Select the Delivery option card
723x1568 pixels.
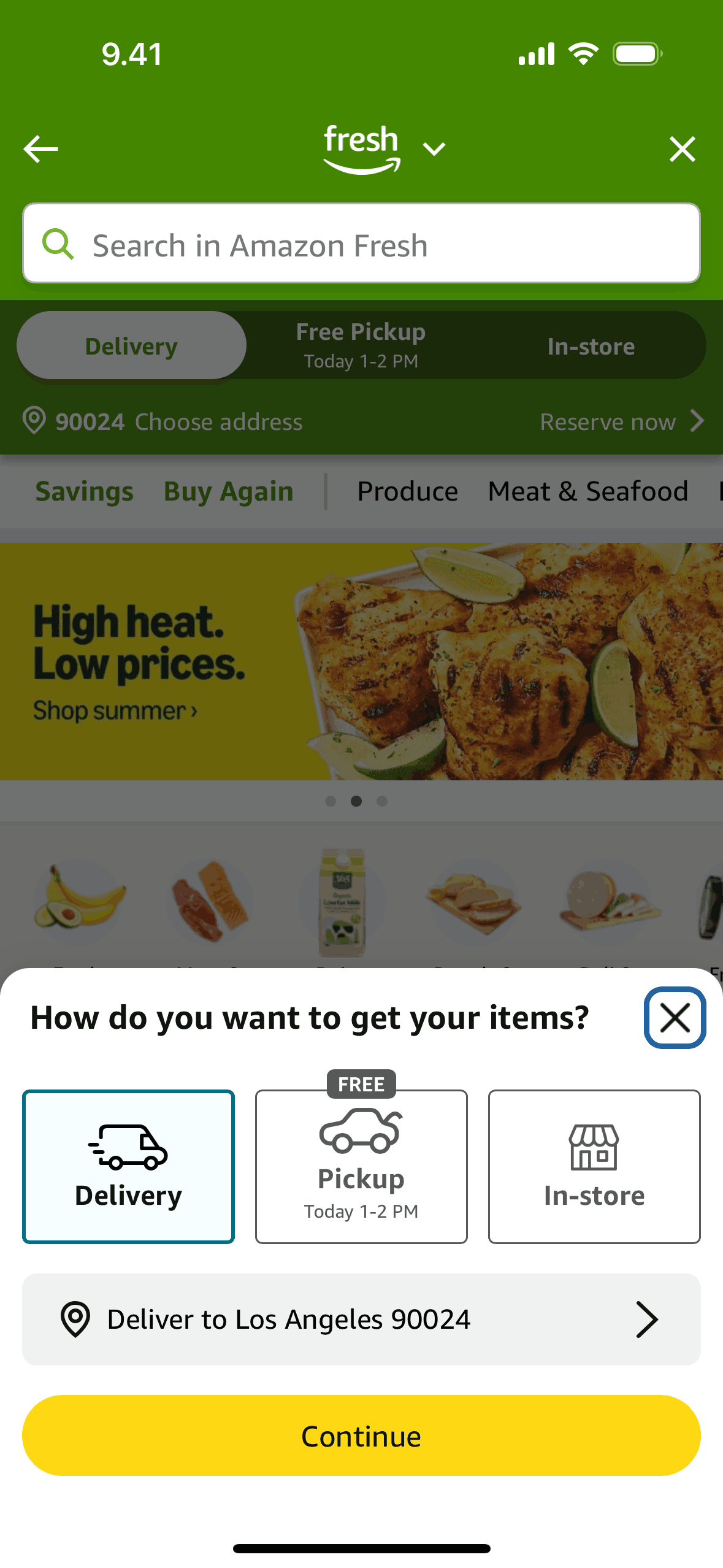[129, 1166]
